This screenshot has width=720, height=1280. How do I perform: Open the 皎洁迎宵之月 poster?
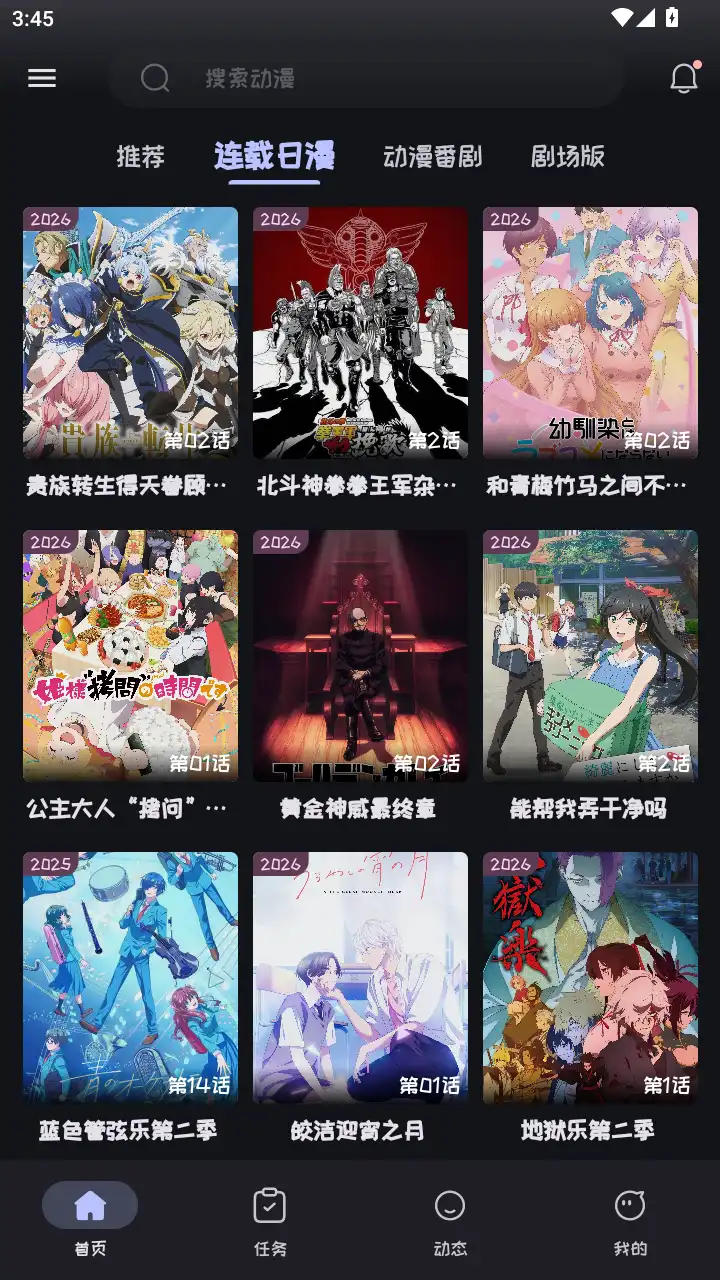[x=360, y=978]
